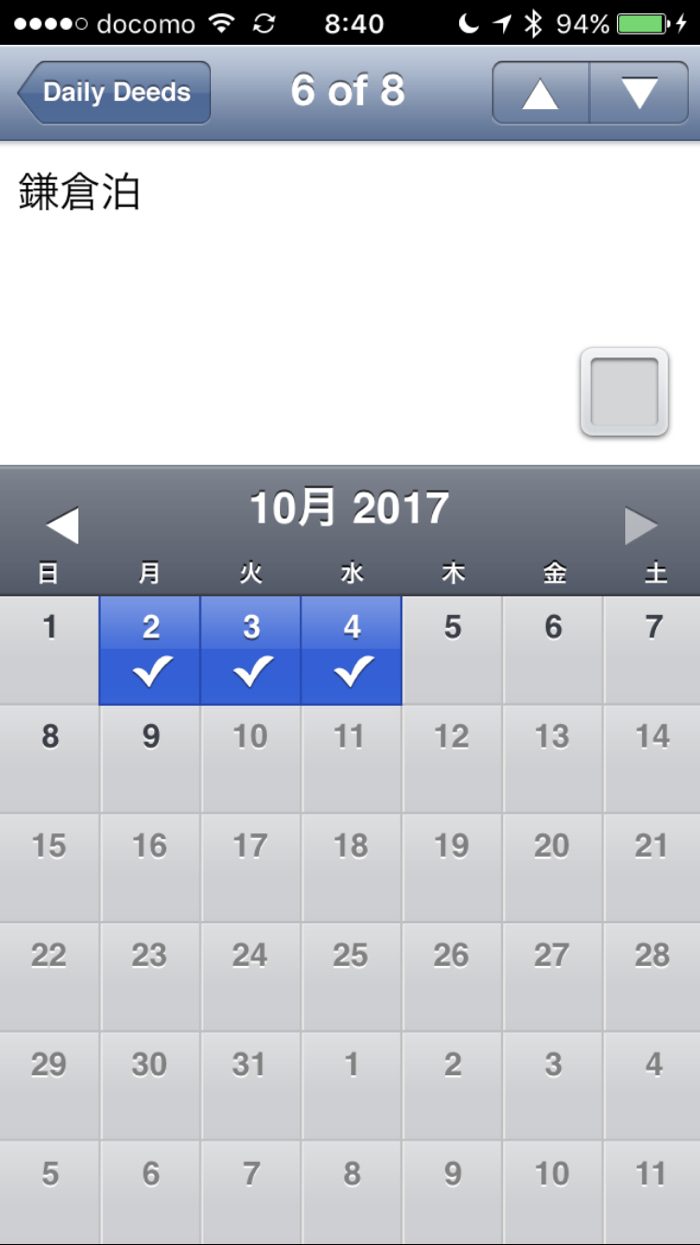
Task: Uncheck October 2 in the calendar
Action: (x=151, y=650)
